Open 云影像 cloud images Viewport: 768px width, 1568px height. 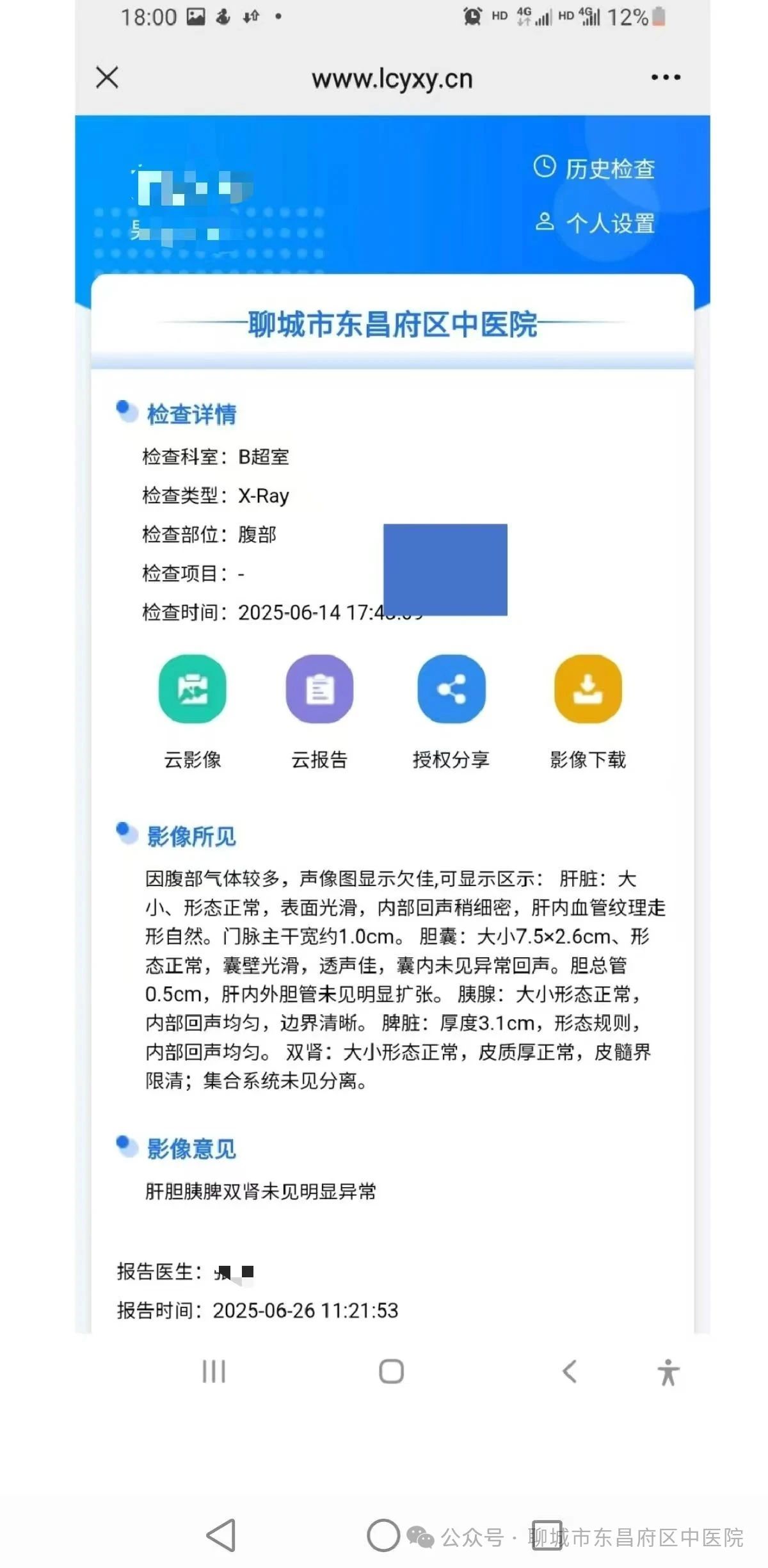[x=192, y=689]
